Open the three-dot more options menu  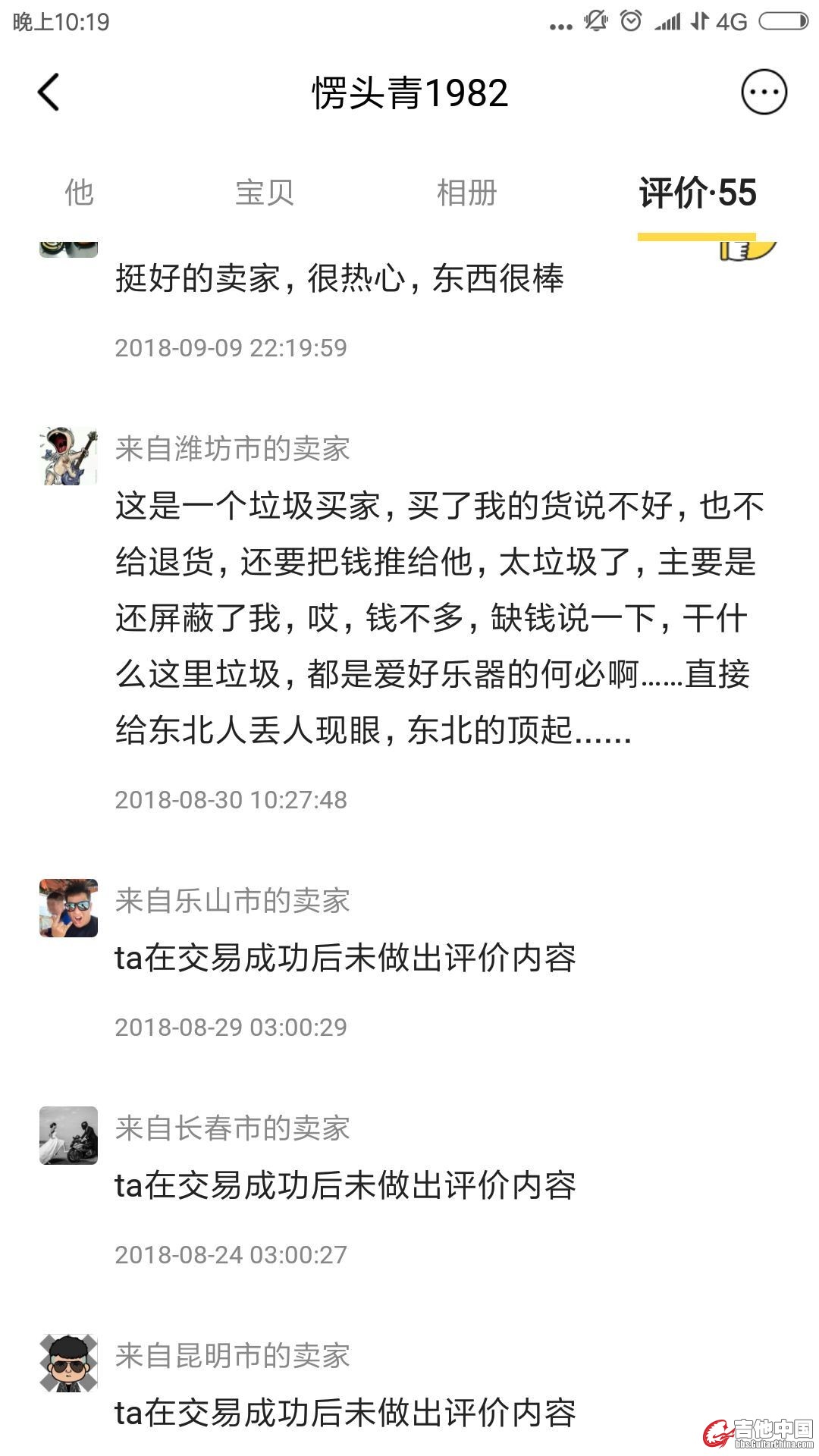(764, 93)
